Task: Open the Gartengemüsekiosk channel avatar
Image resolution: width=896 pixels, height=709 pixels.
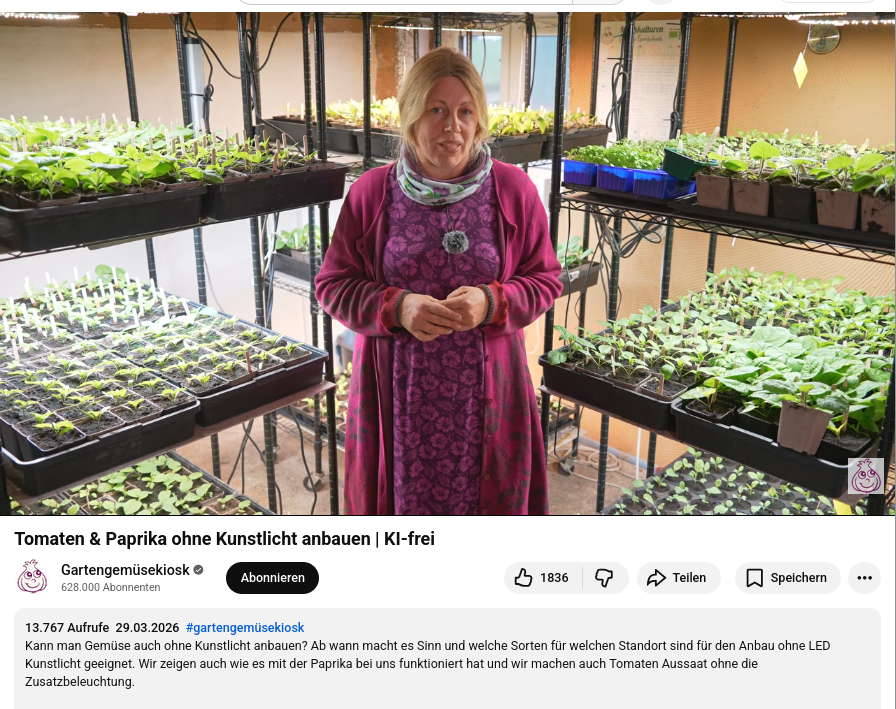Action: point(32,577)
